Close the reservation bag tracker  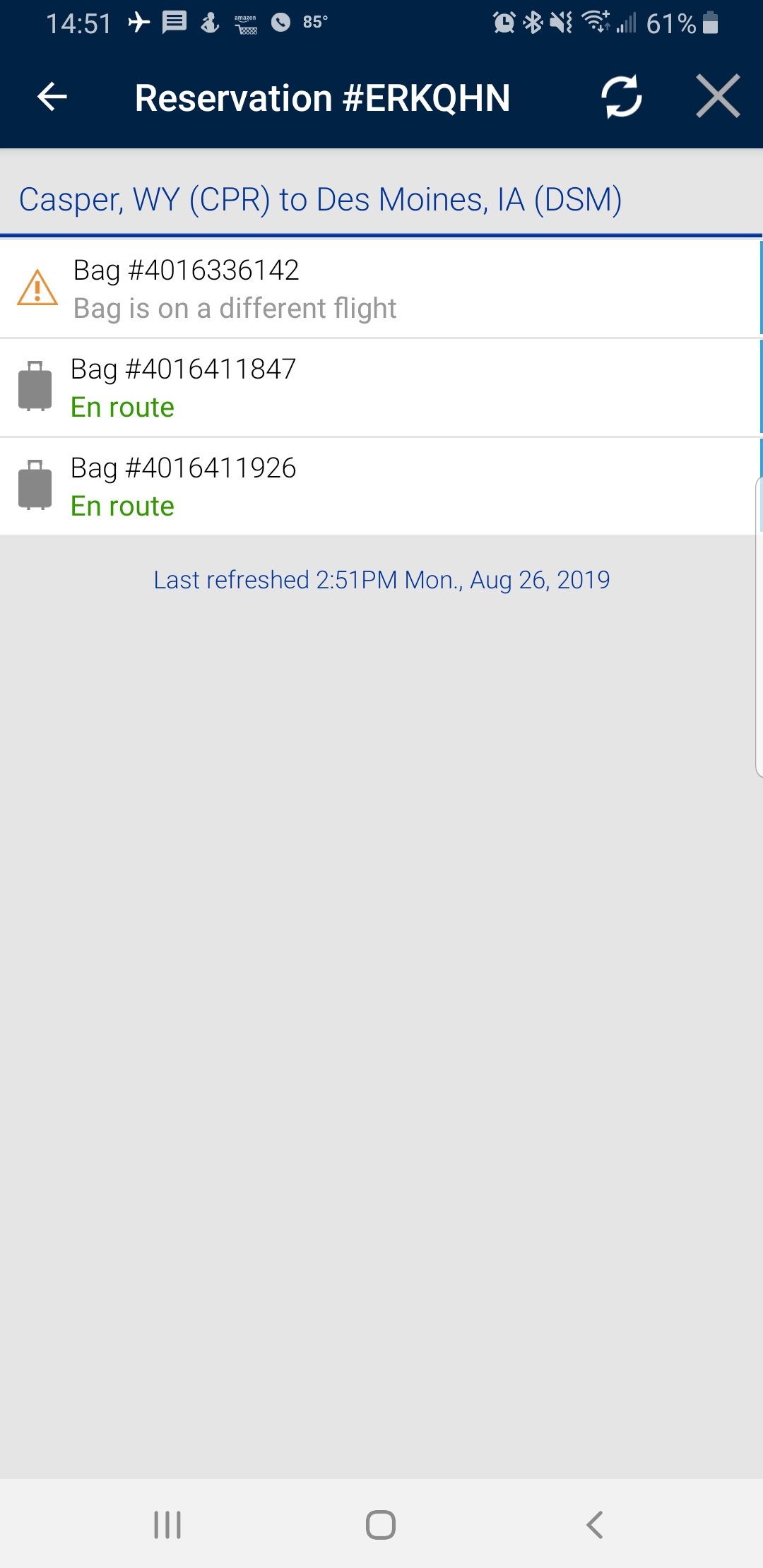(717, 97)
